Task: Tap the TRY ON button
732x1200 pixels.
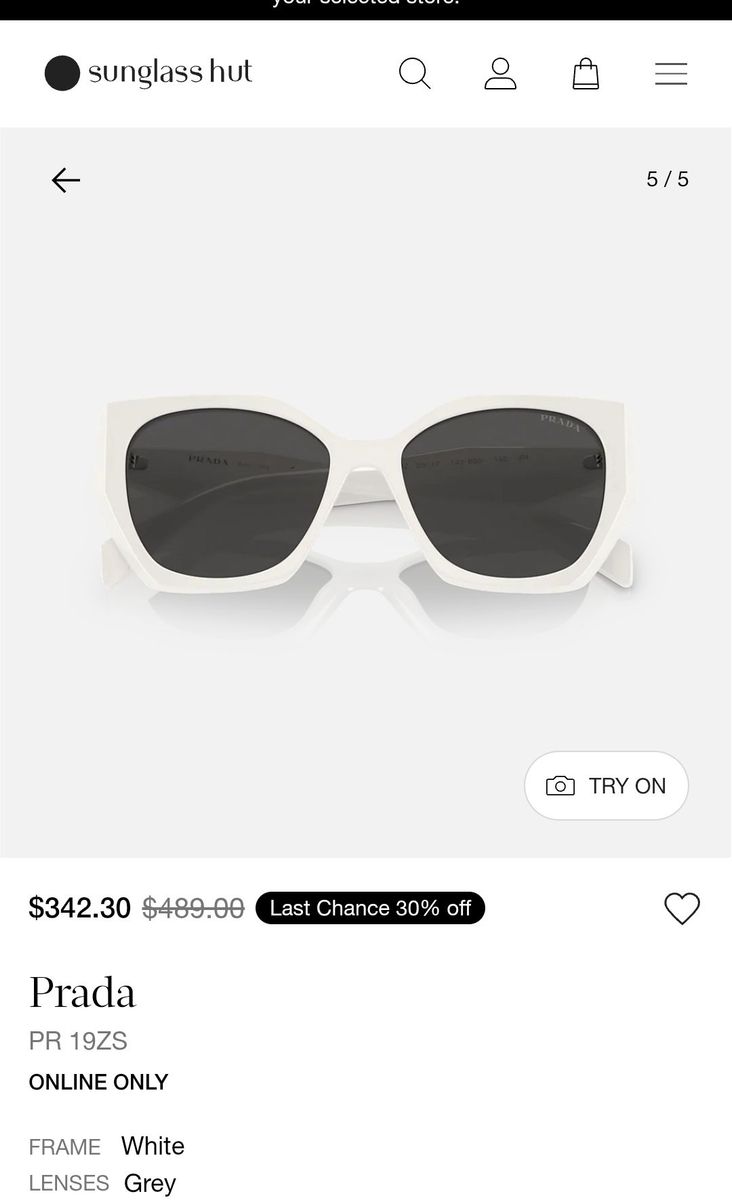Action: (x=606, y=786)
